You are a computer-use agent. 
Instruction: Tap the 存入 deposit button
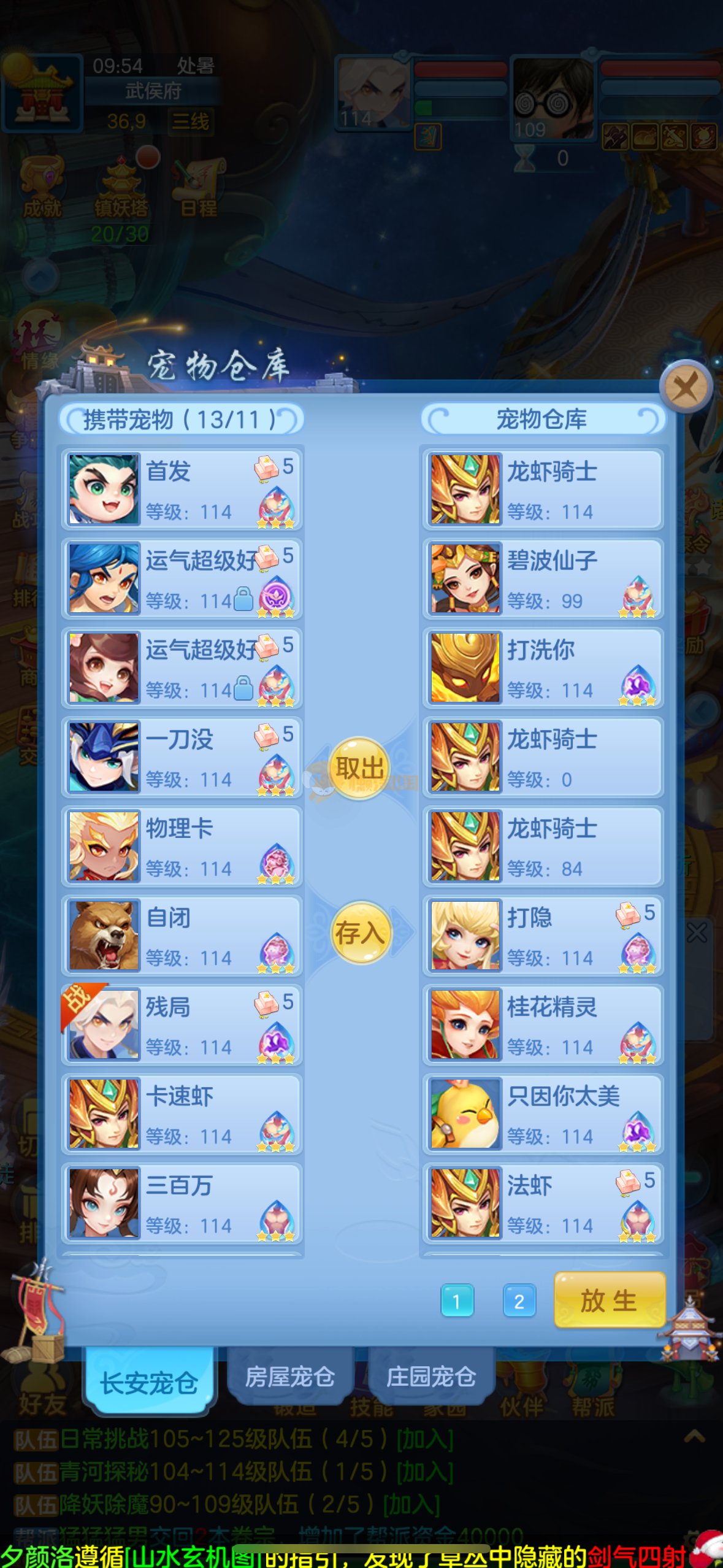(361, 932)
